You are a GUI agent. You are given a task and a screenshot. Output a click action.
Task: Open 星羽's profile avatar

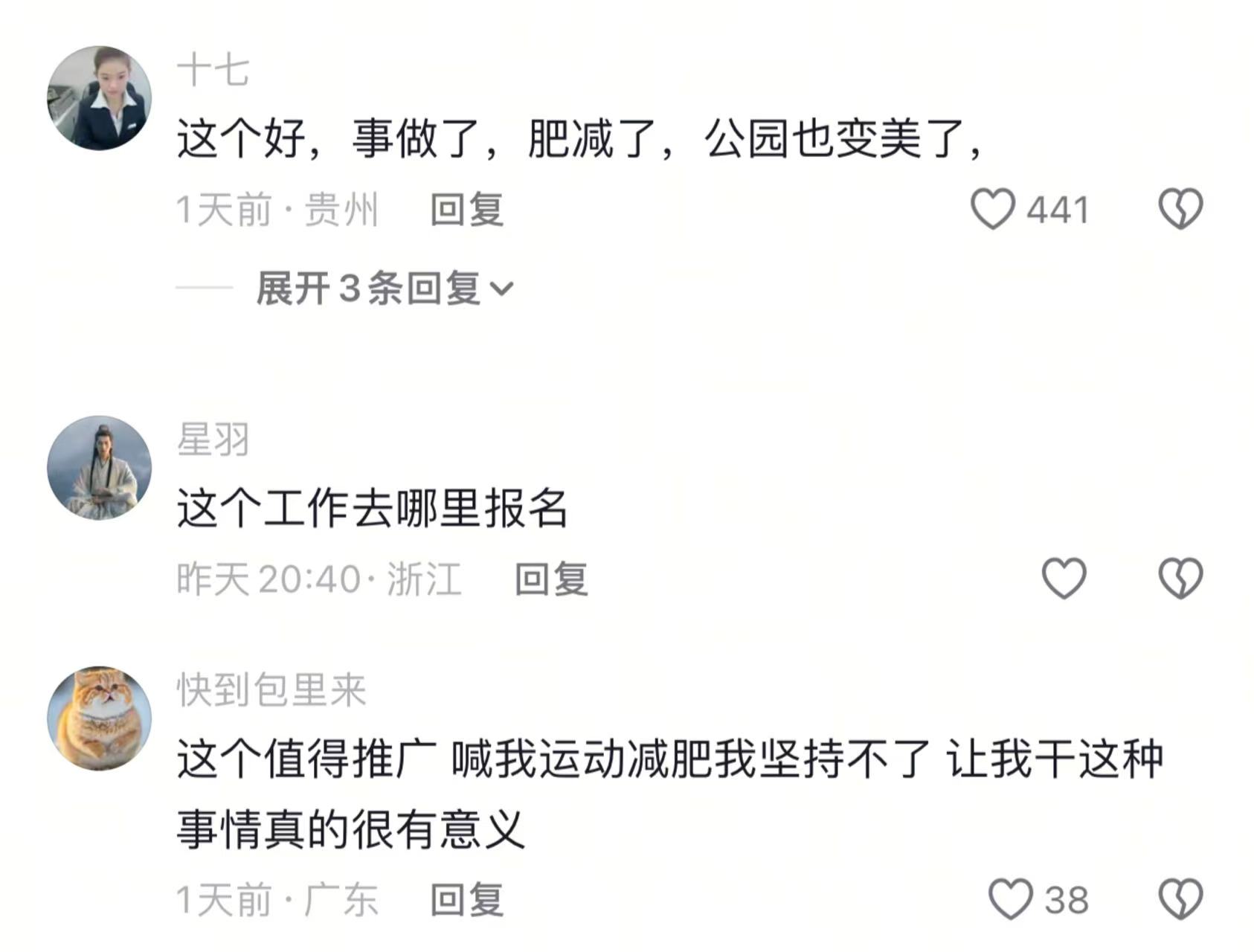click(99, 468)
